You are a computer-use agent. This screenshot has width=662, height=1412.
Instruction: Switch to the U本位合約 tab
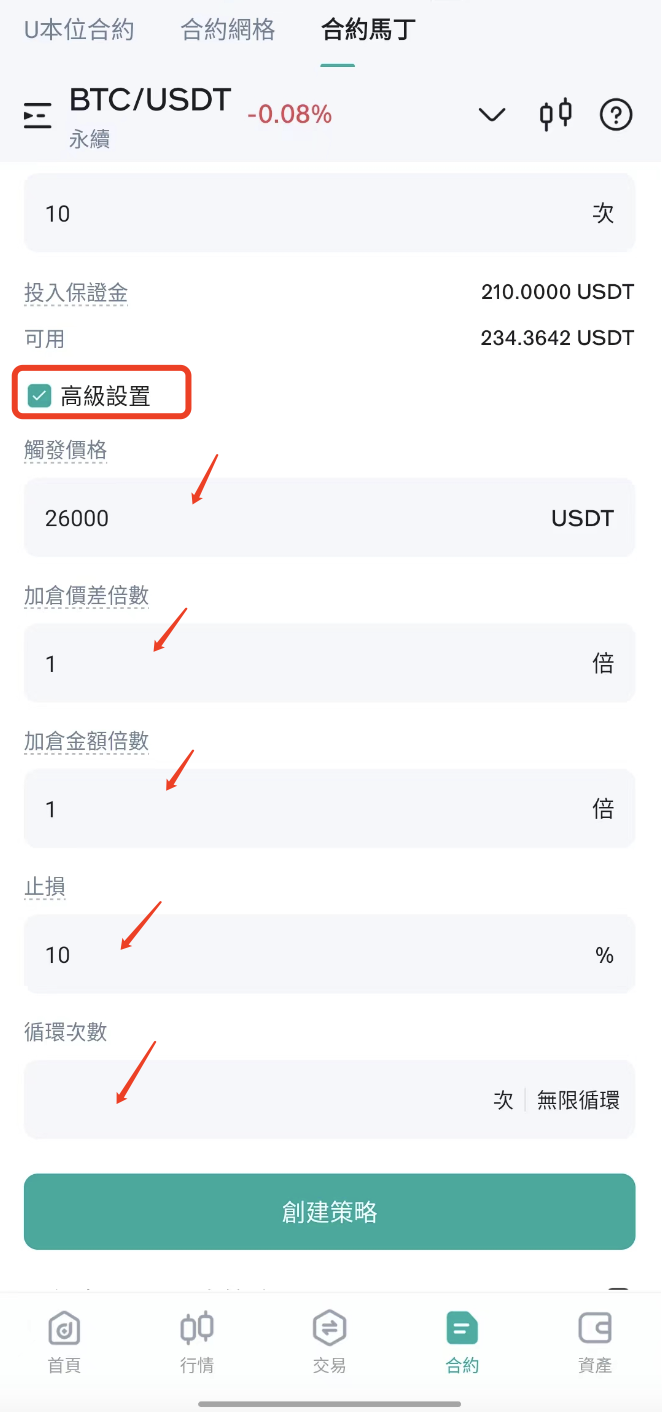tap(79, 30)
